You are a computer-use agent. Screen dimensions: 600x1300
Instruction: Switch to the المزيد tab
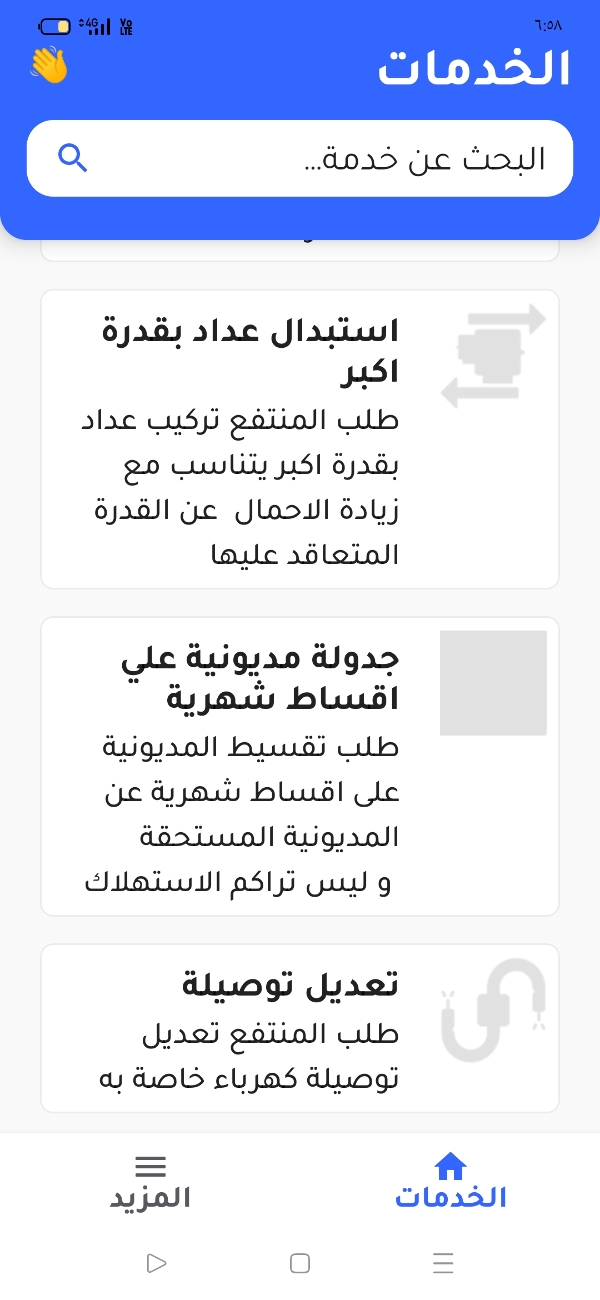point(150,1182)
